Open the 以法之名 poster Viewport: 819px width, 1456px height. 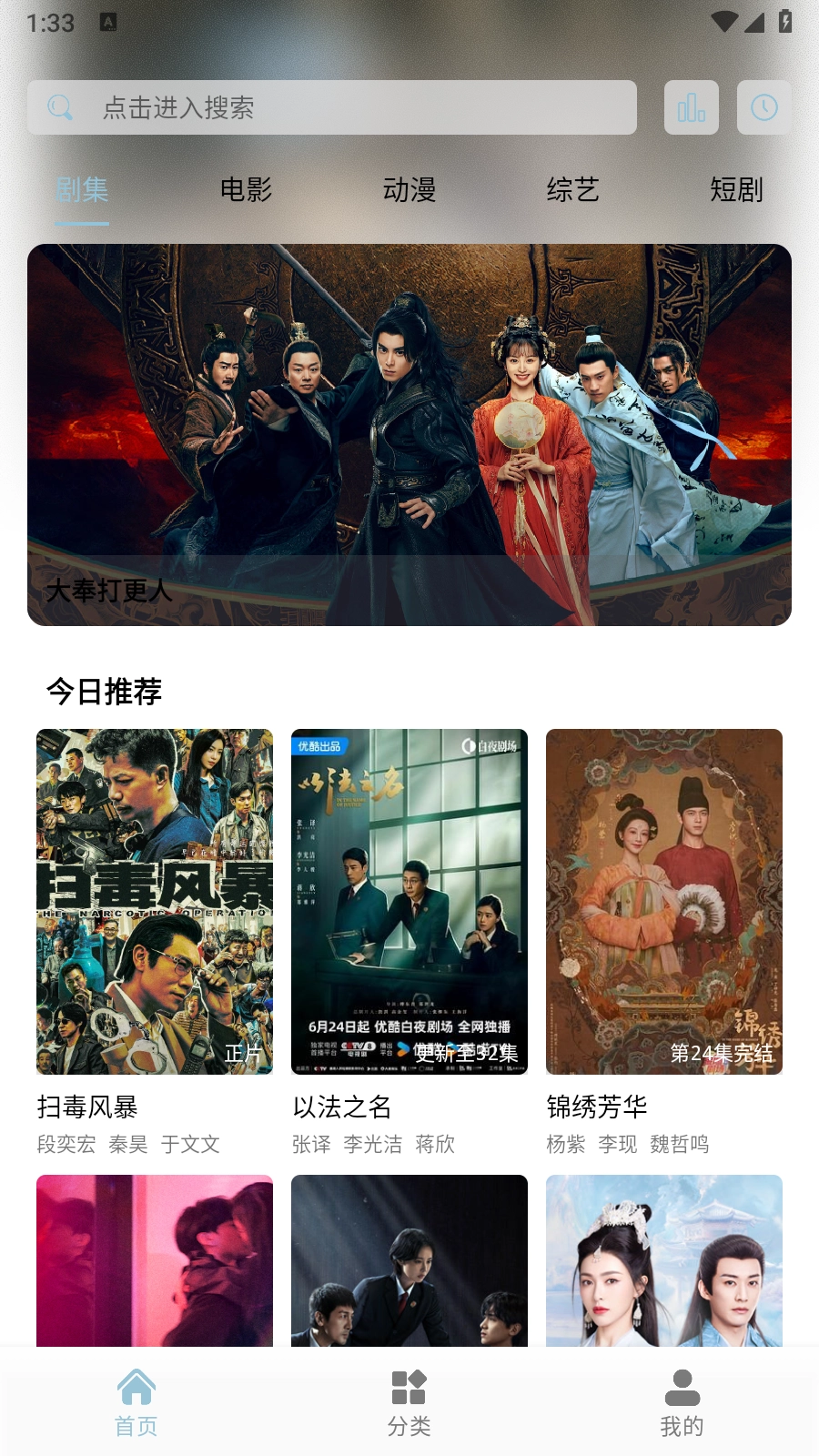[x=409, y=903]
